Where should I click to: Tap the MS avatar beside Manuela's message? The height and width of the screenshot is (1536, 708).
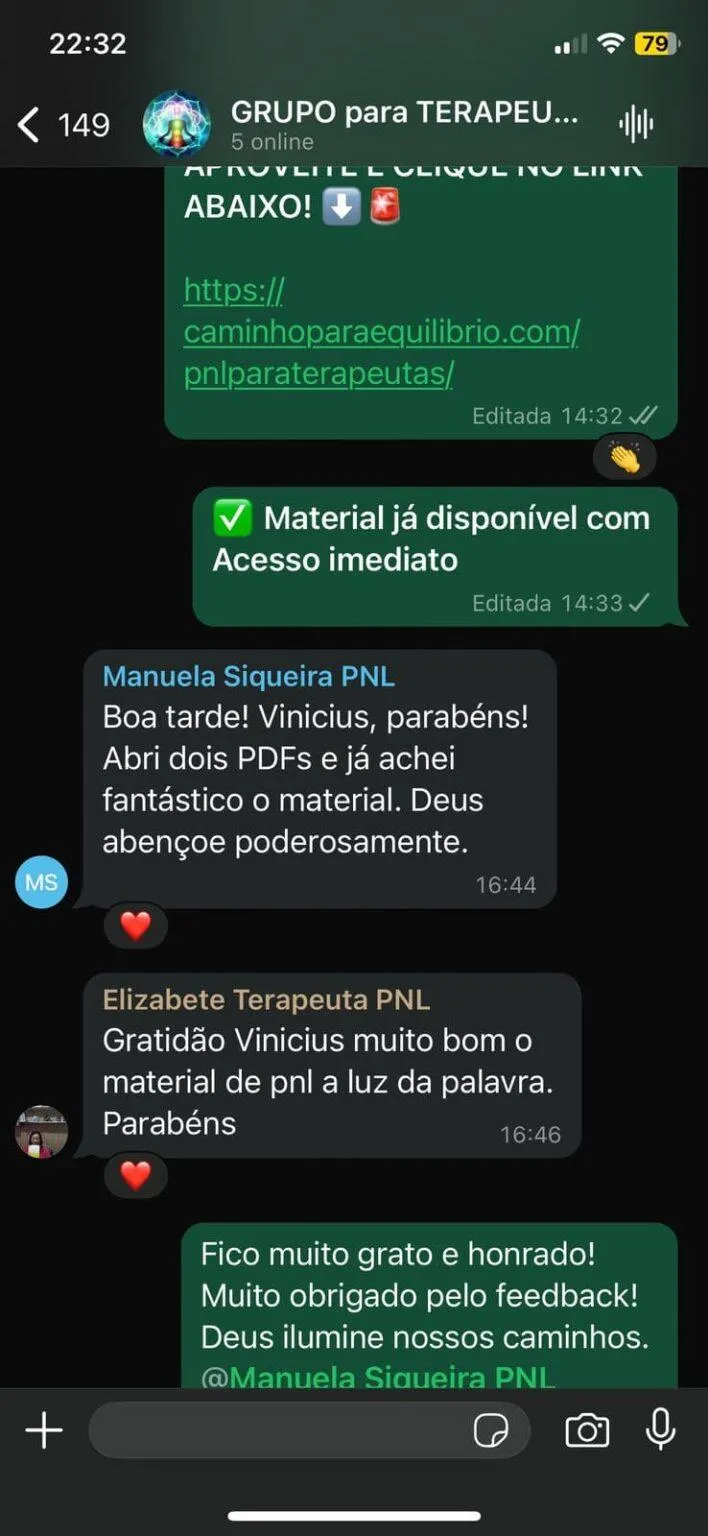[x=42, y=882]
